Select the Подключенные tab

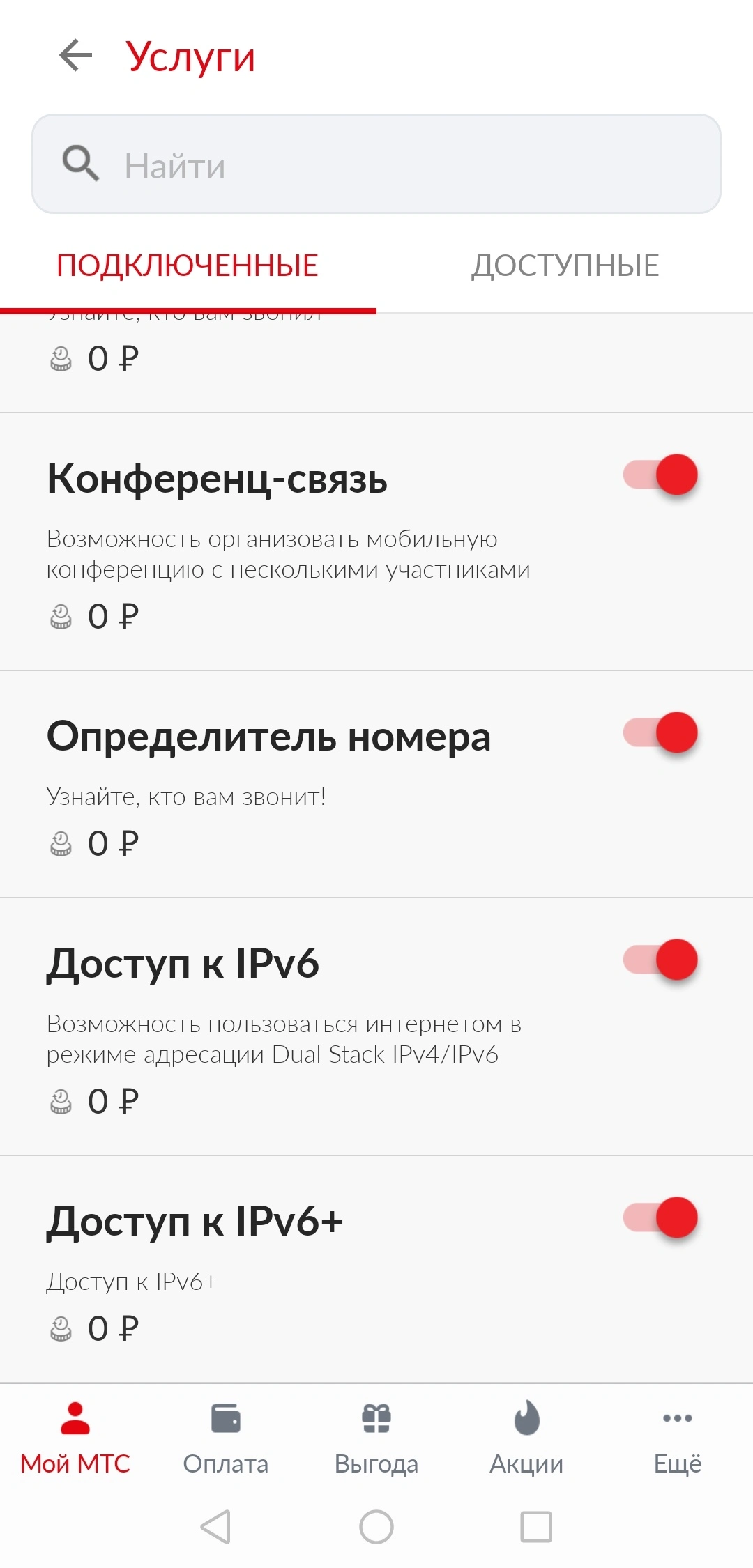tap(188, 266)
